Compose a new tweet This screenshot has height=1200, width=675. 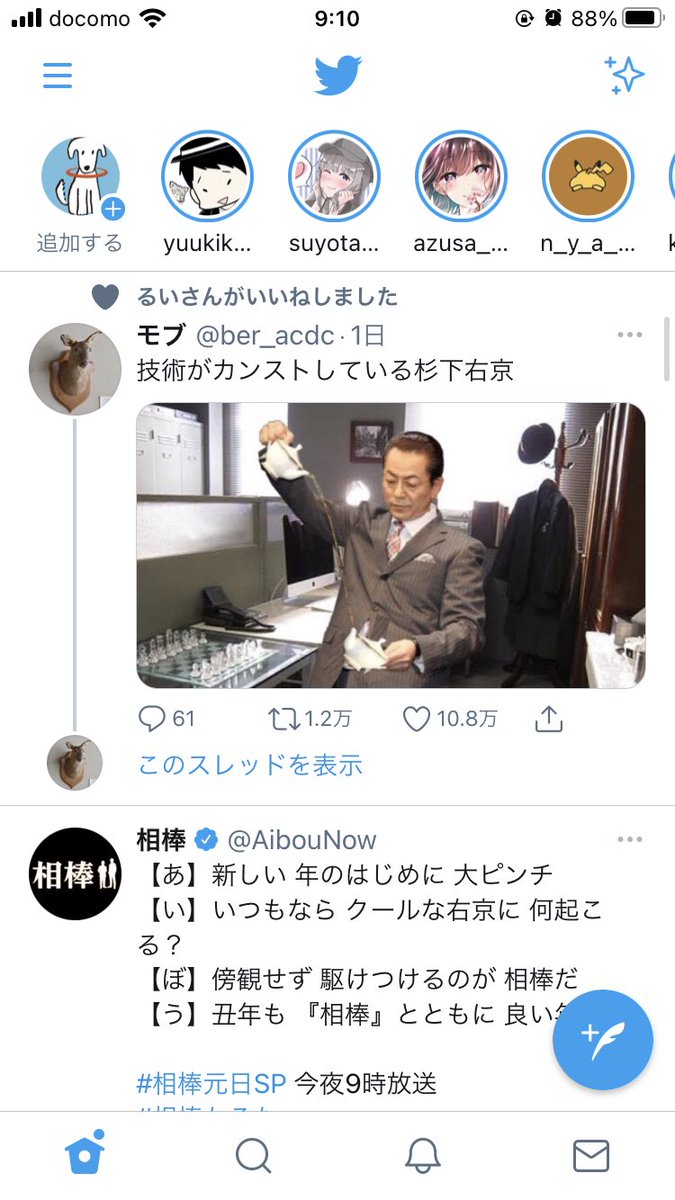(602, 1039)
